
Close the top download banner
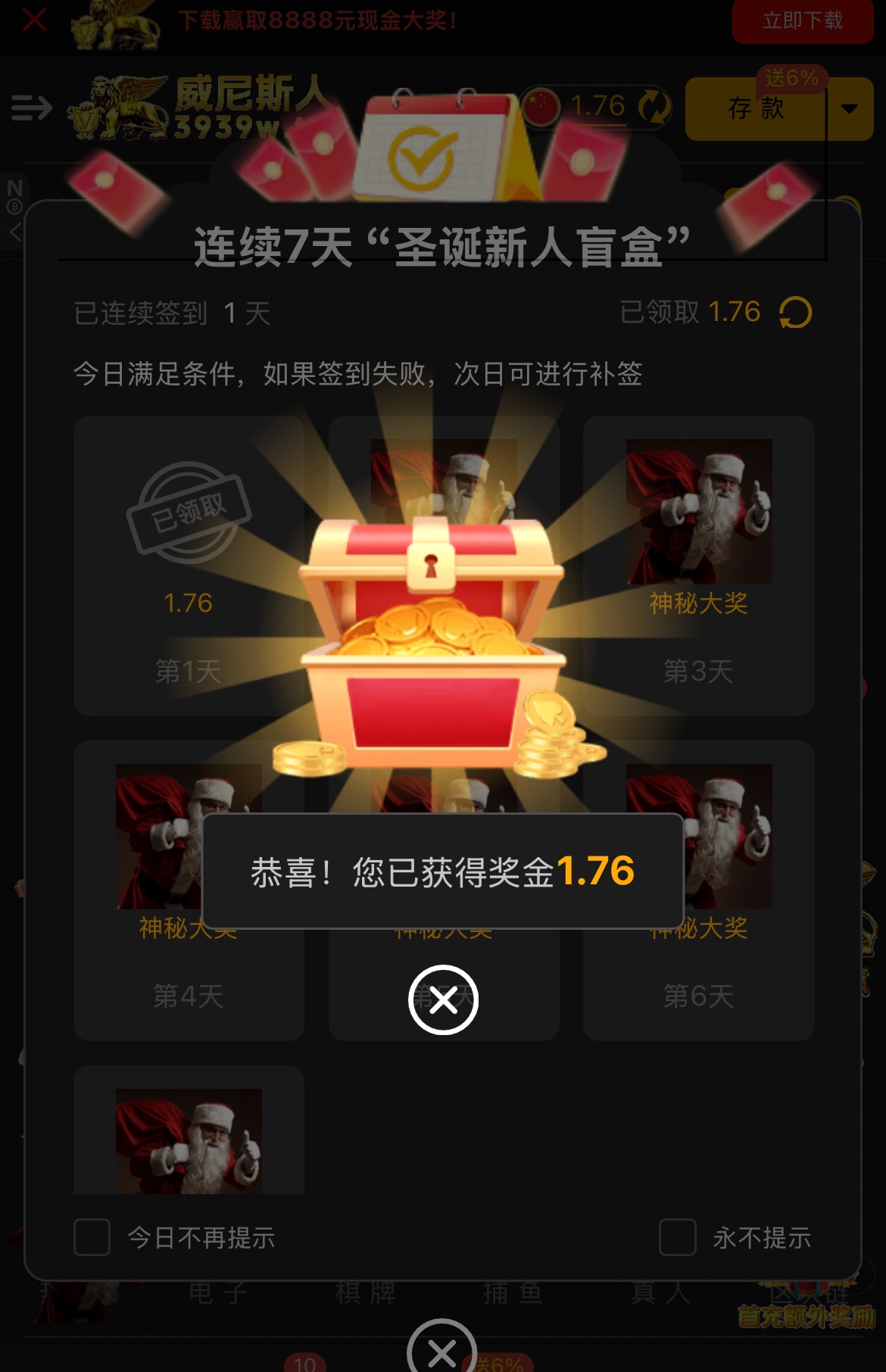tap(35, 20)
